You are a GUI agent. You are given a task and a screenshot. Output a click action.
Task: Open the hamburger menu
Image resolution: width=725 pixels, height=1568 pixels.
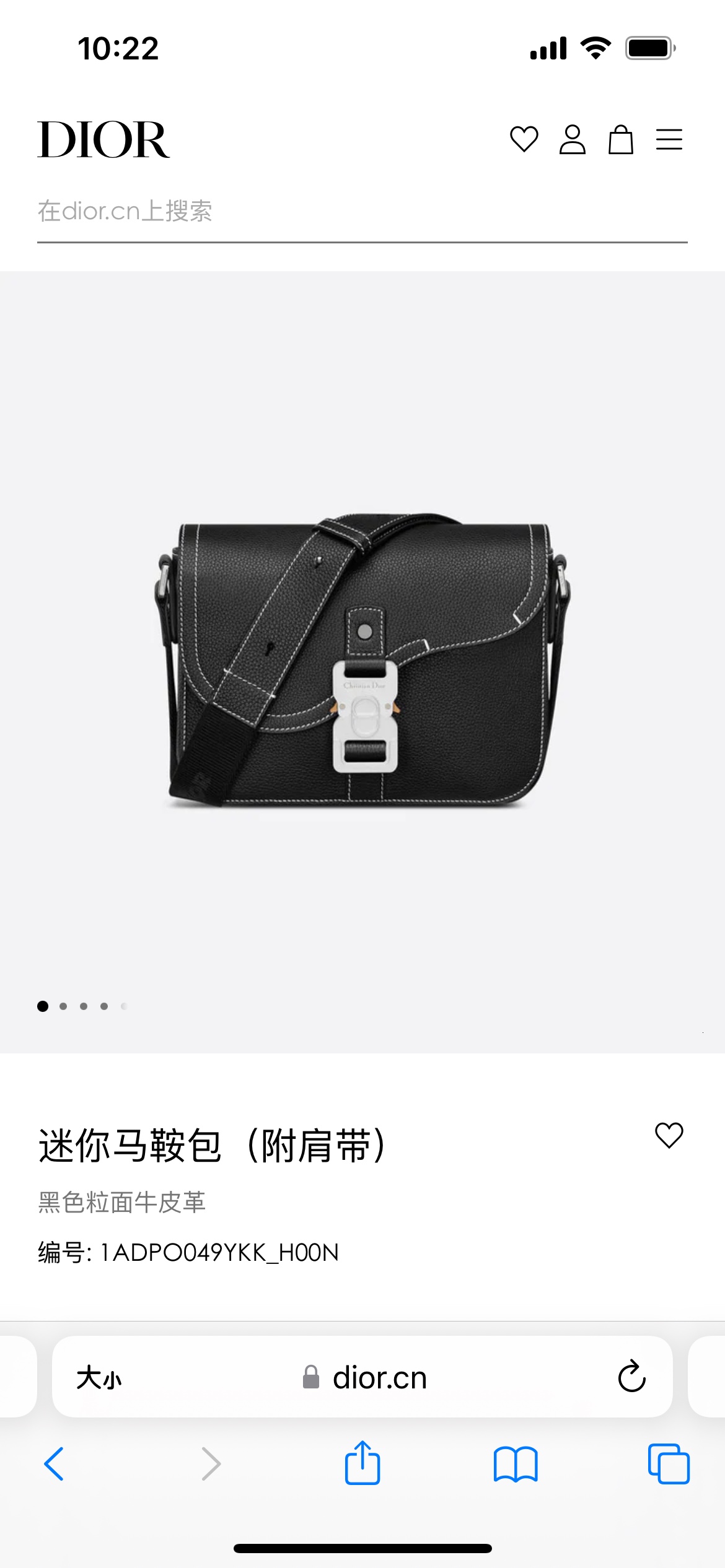pos(669,139)
